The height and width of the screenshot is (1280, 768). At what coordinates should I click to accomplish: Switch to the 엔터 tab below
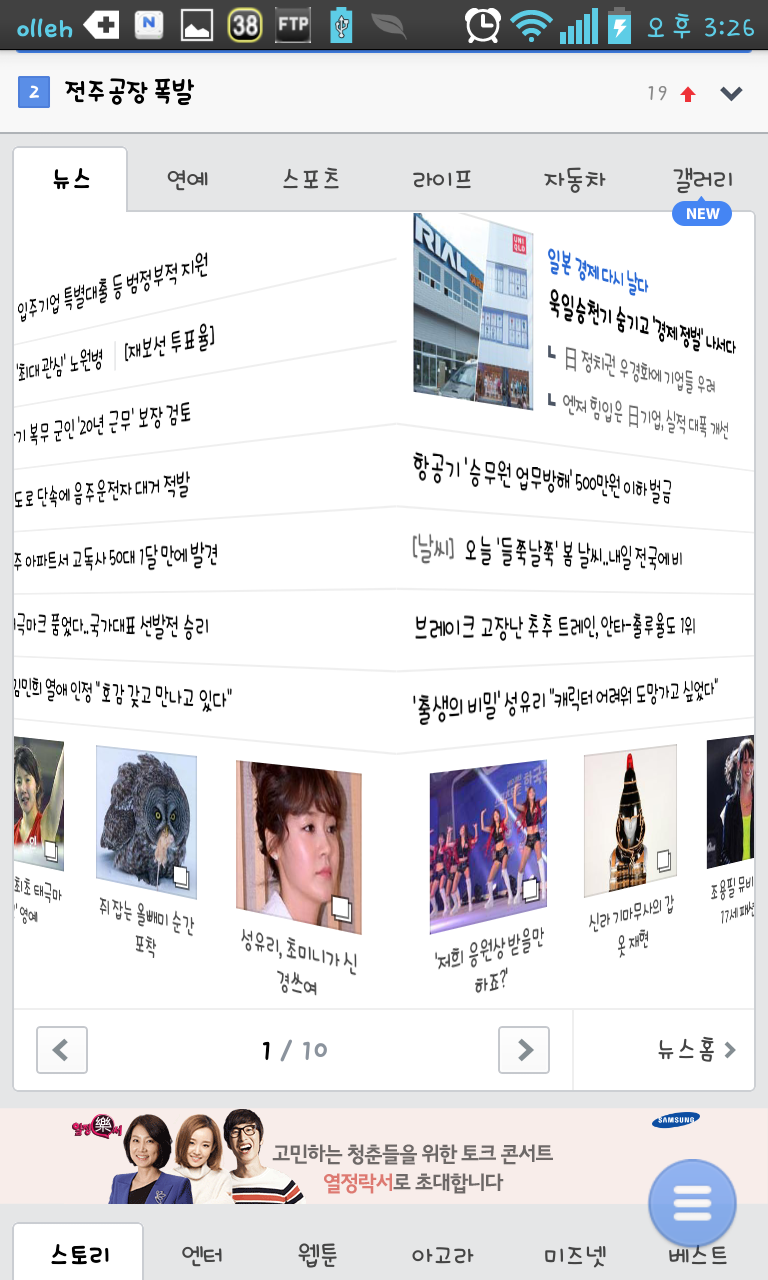coord(202,1255)
